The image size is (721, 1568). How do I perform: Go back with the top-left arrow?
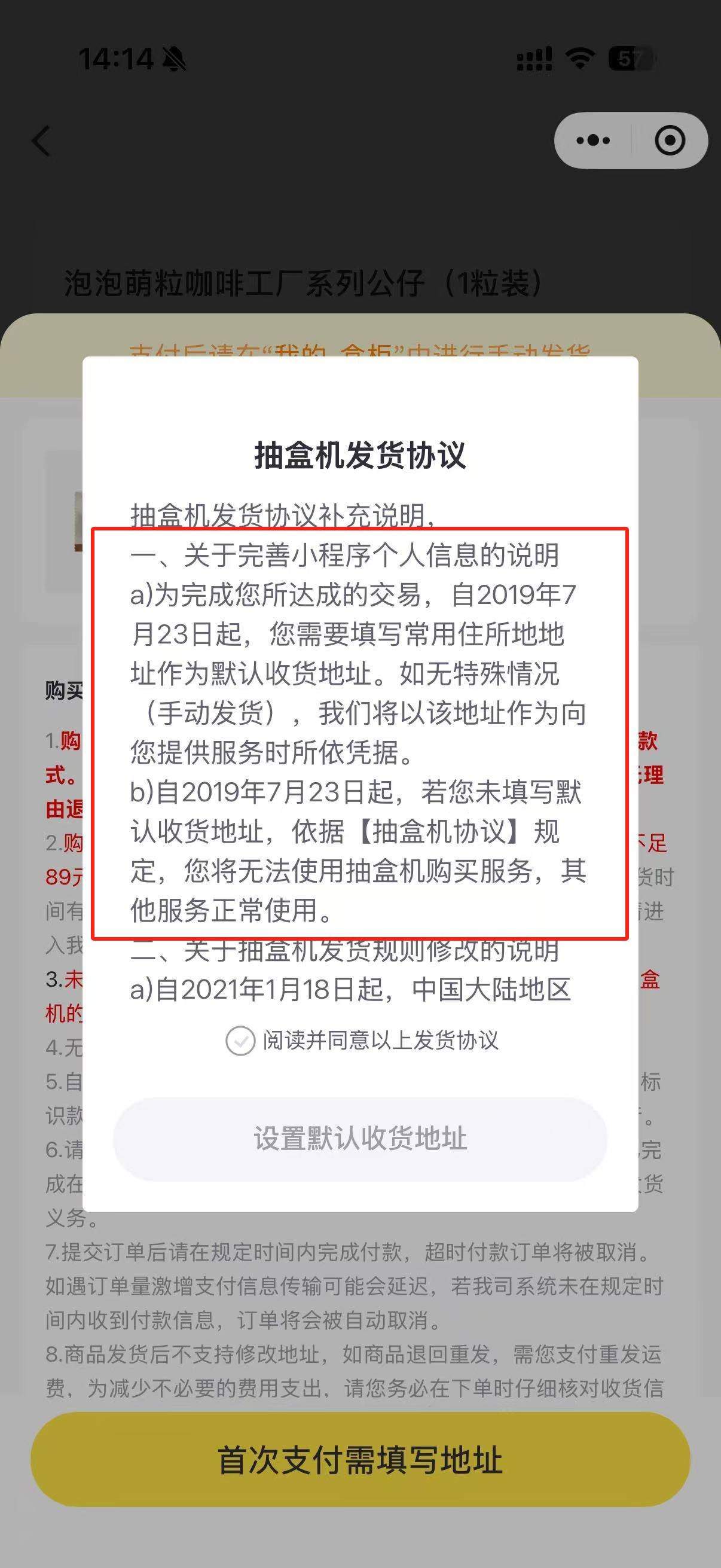[41, 141]
